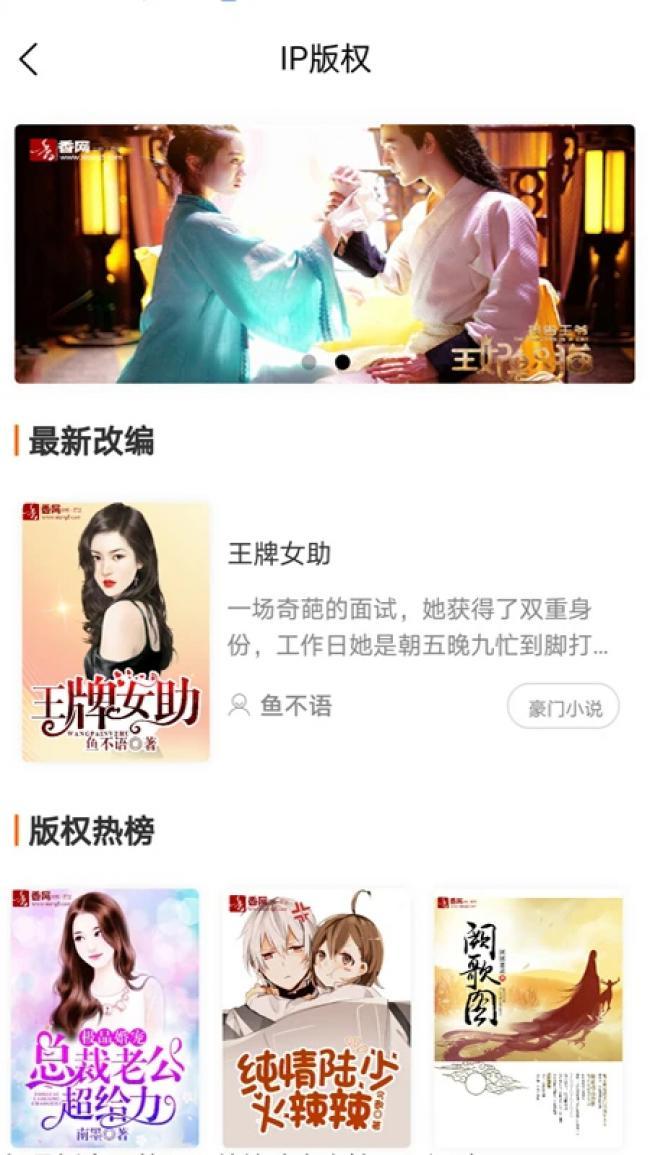Open the 阙歌图 book cover

point(529,1017)
